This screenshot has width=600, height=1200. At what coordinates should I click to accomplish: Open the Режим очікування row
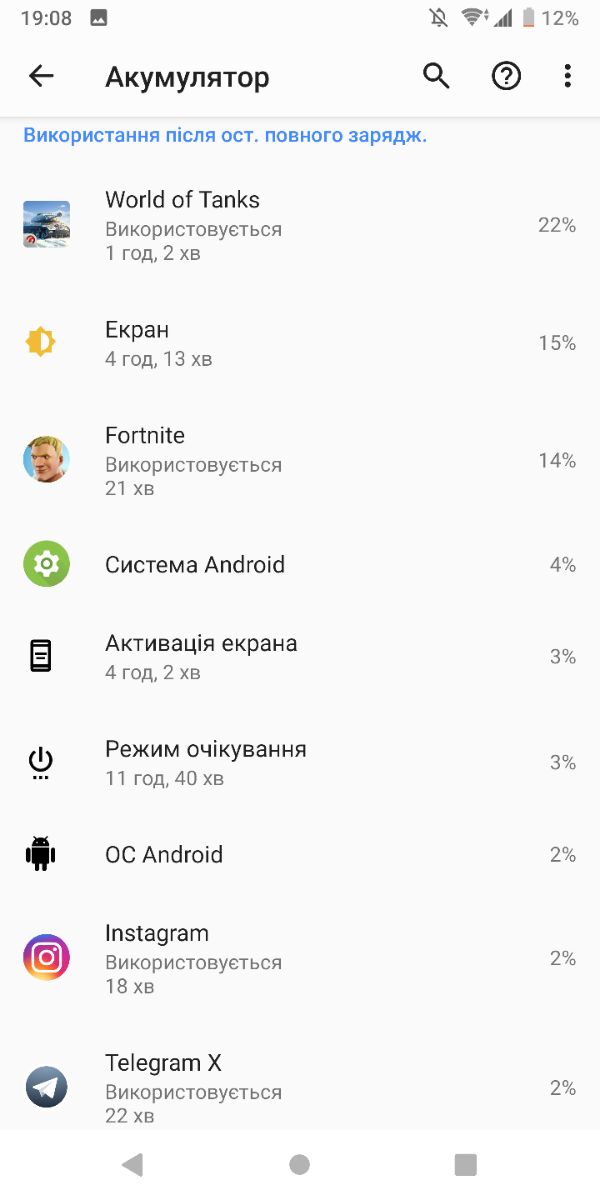coord(300,763)
